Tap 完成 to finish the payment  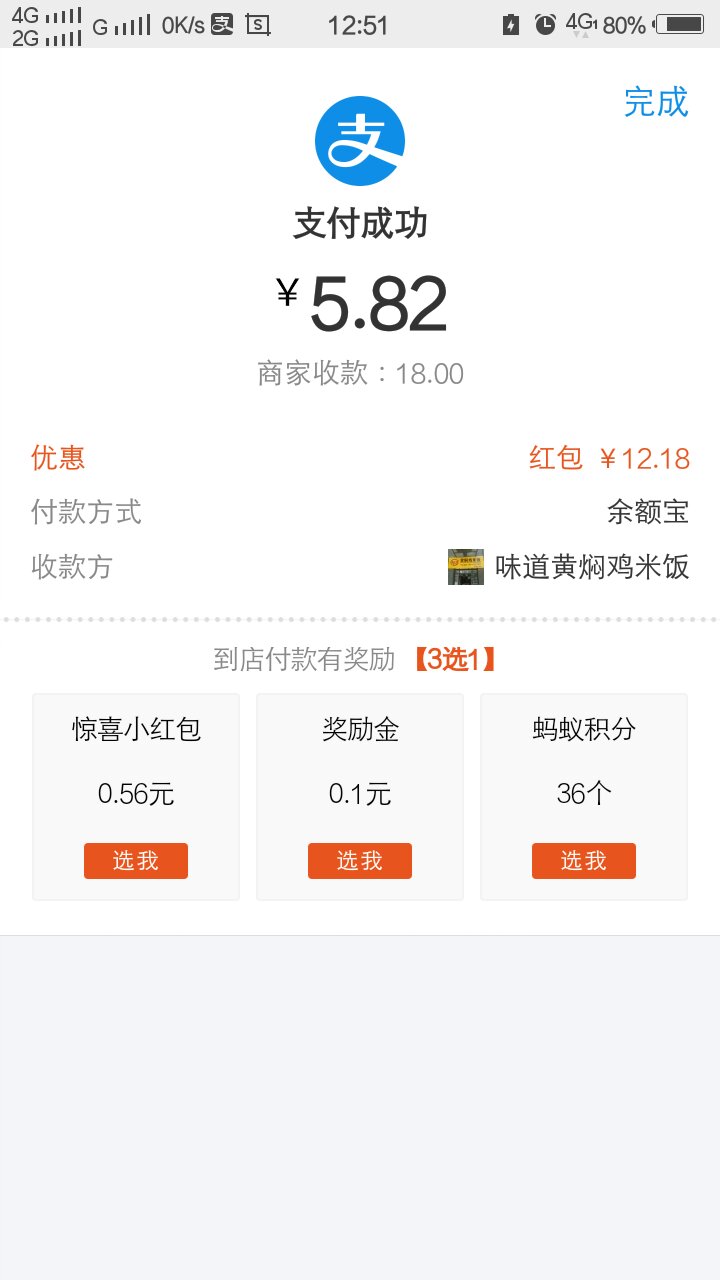pyautogui.click(x=656, y=102)
